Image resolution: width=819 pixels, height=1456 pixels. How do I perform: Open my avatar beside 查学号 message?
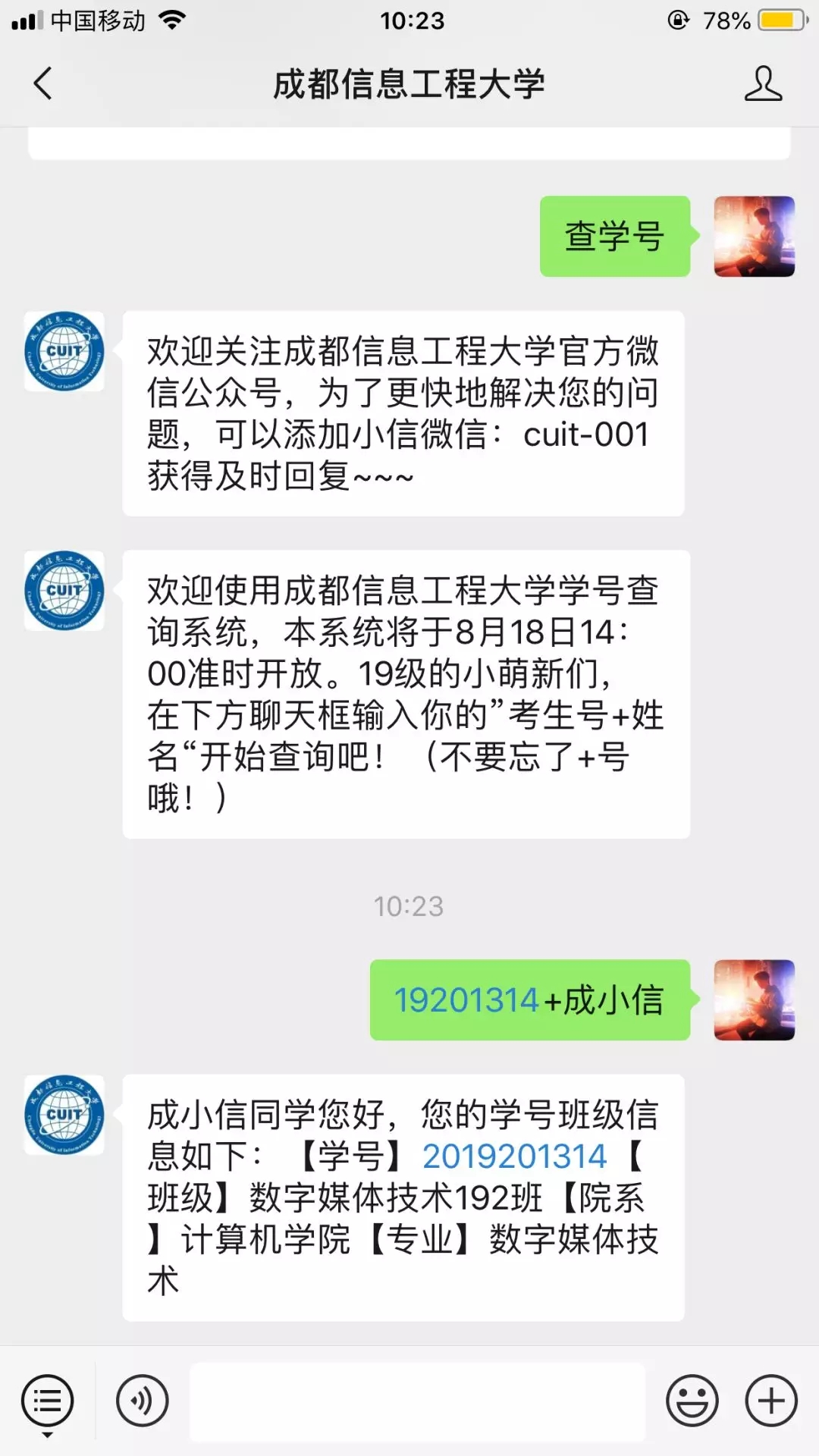pyautogui.click(x=755, y=237)
